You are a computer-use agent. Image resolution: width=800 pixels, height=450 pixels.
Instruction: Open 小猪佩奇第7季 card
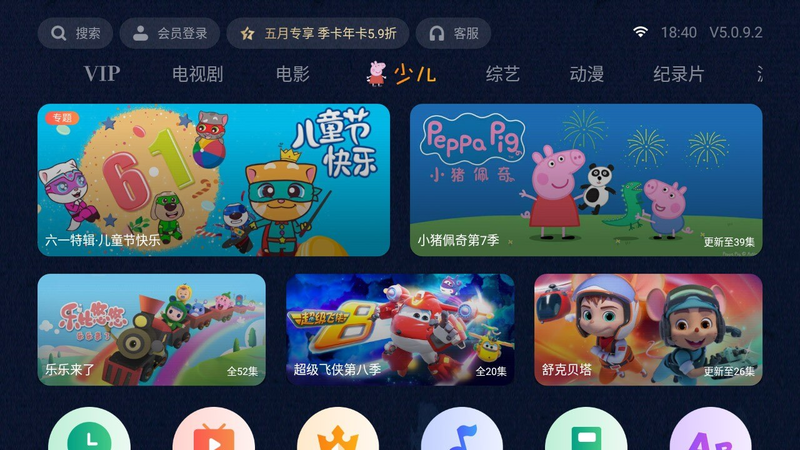586,180
